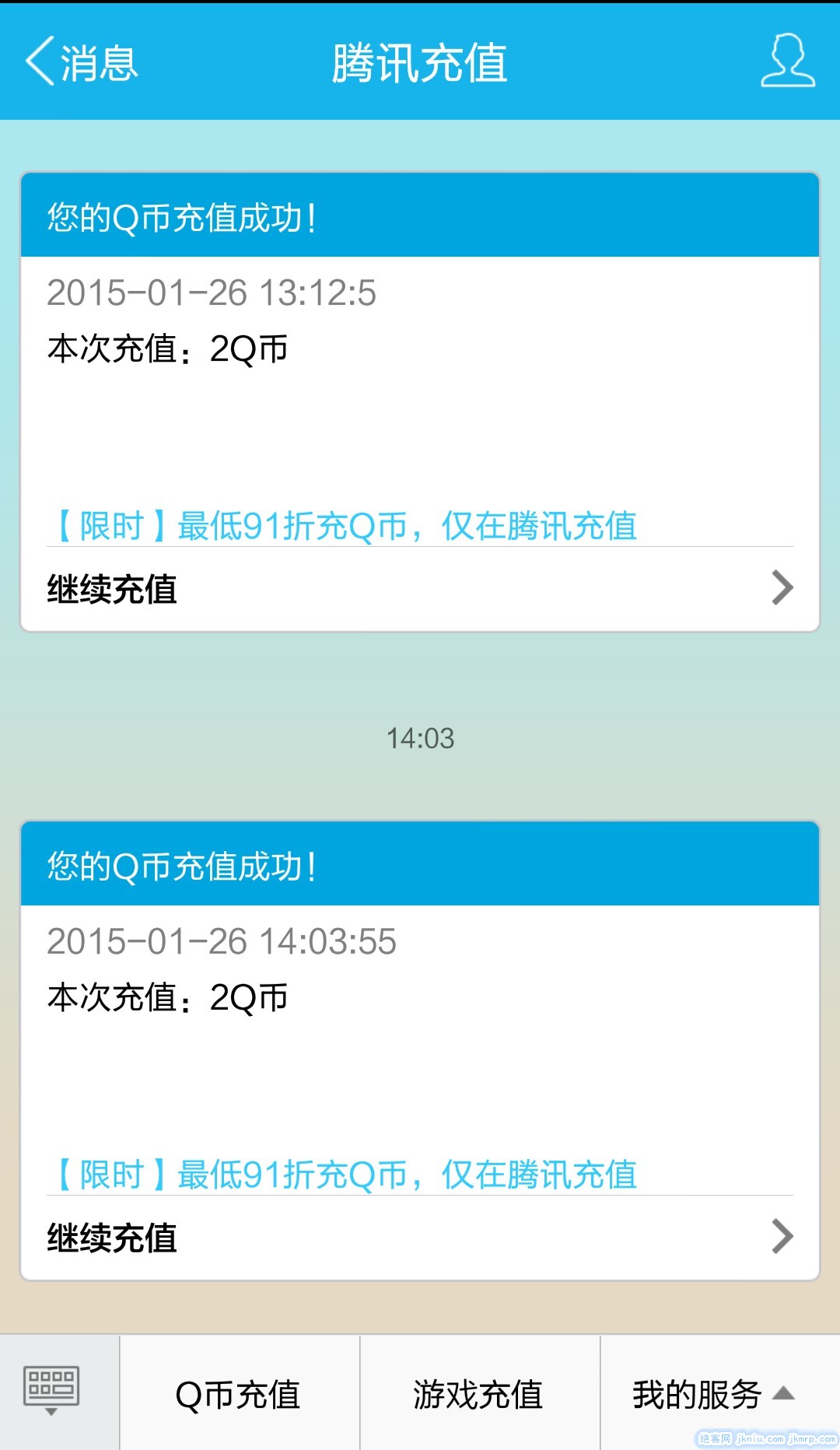
Task: Tap 继续充值 in the 13:12 card
Action: [420, 589]
